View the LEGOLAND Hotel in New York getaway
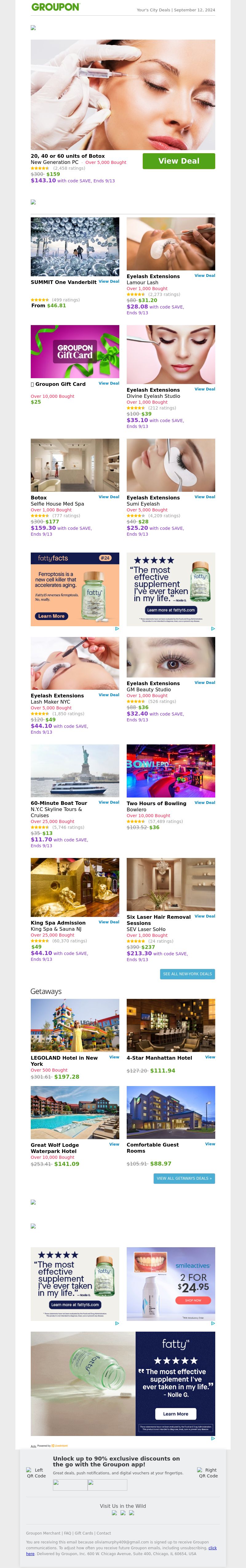246x1568 pixels. tap(114, 1057)
